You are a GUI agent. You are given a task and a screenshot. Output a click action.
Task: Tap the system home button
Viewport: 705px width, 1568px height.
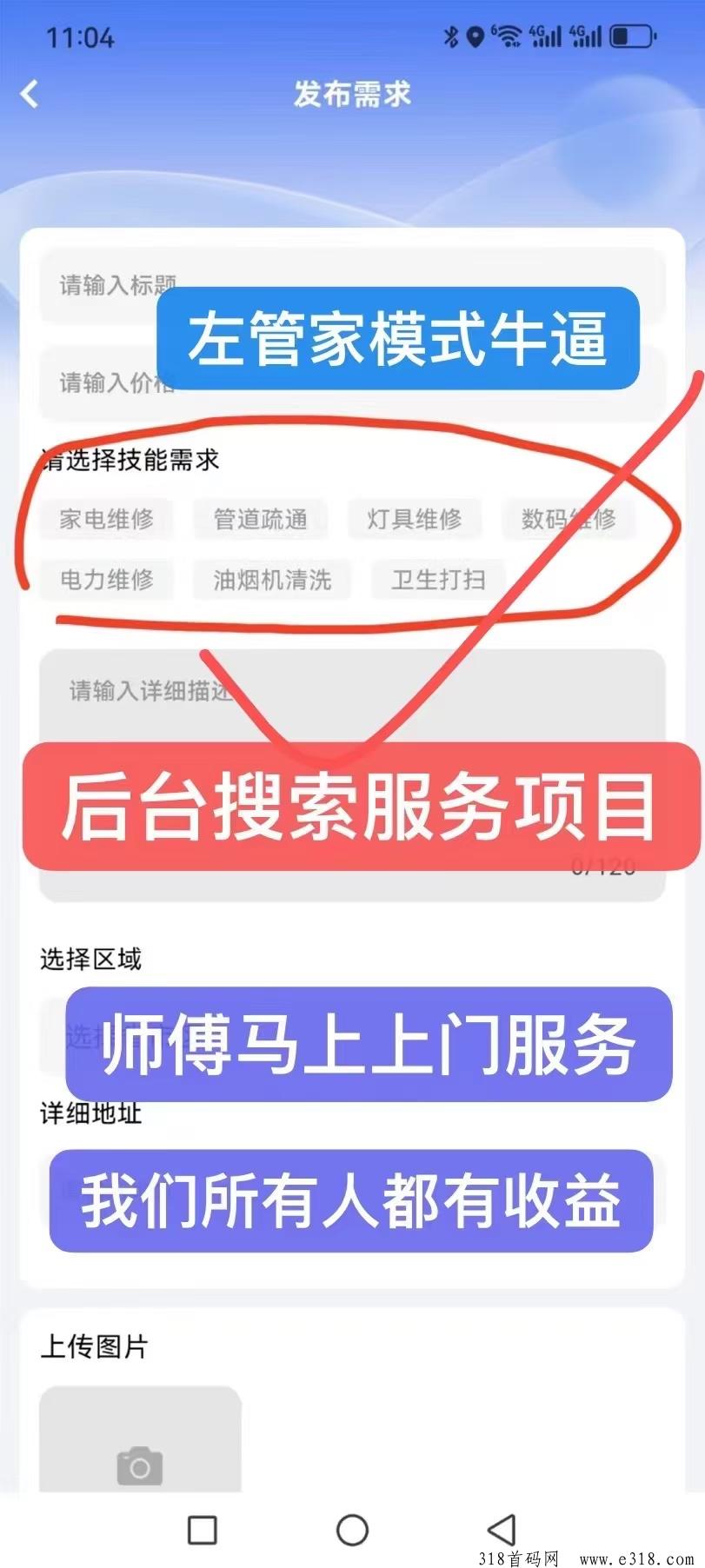(352, 1530)
